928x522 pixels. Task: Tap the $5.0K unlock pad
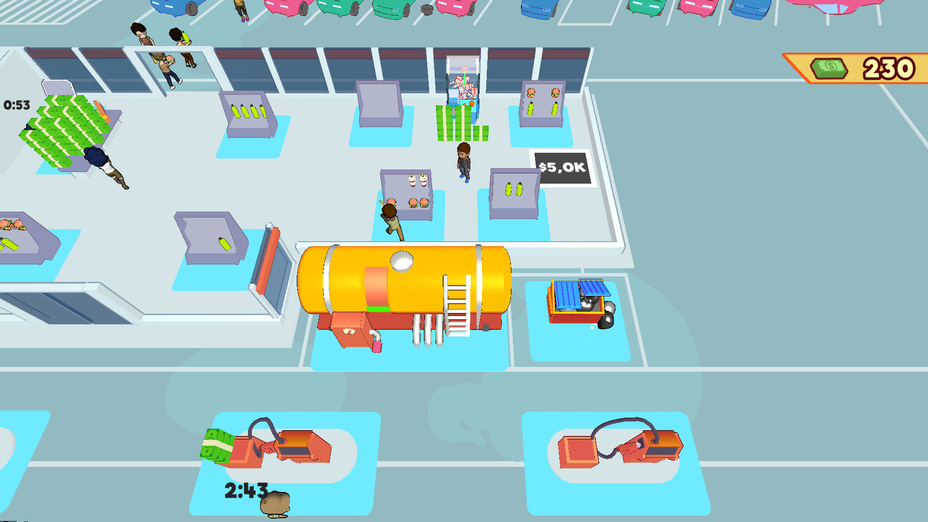click(x=561, y=168)
